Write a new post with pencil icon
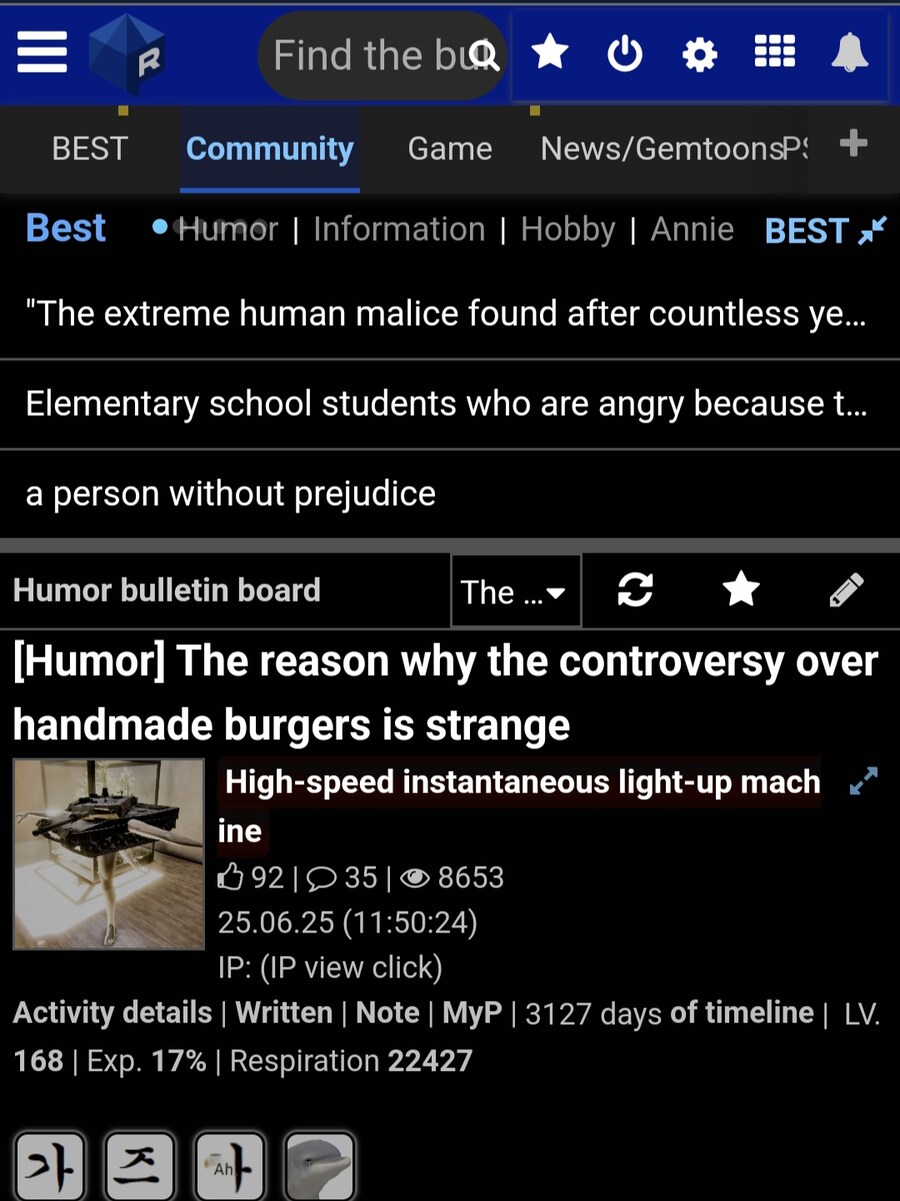 pyautogui.click(x=847, y=591)
